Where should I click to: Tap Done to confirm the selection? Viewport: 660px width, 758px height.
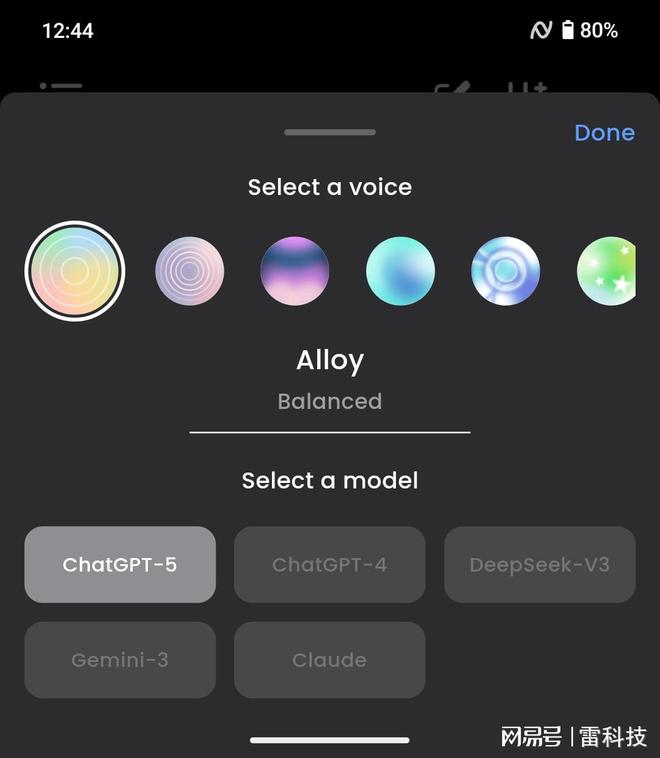pos(604,133)
